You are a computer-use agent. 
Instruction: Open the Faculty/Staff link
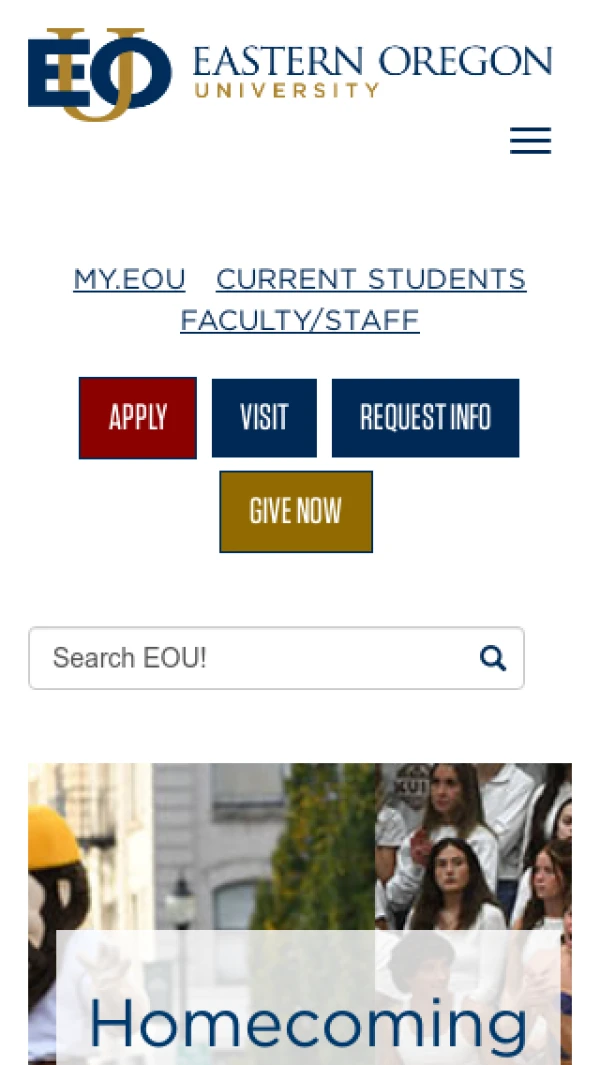299,321
